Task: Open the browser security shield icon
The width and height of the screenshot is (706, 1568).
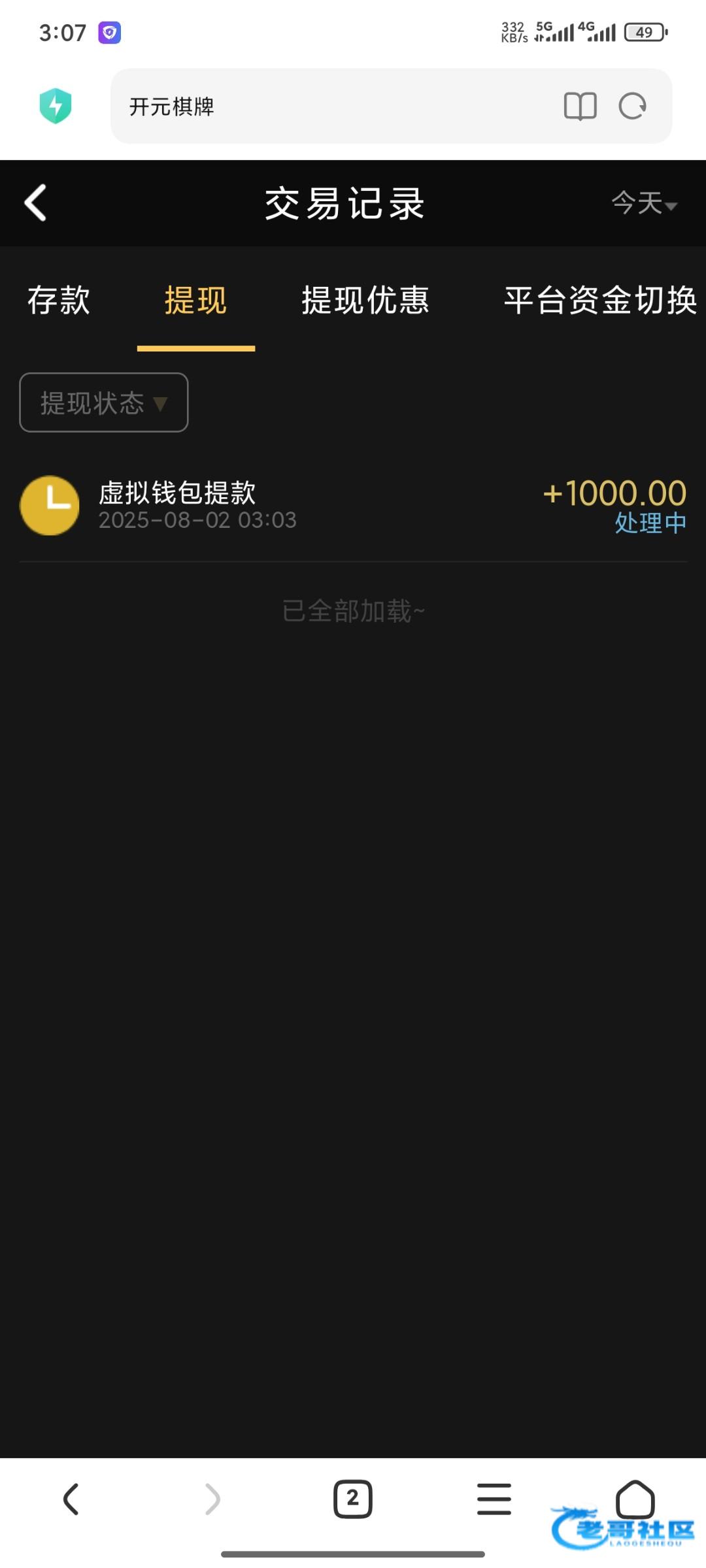Action: point(56,106)
